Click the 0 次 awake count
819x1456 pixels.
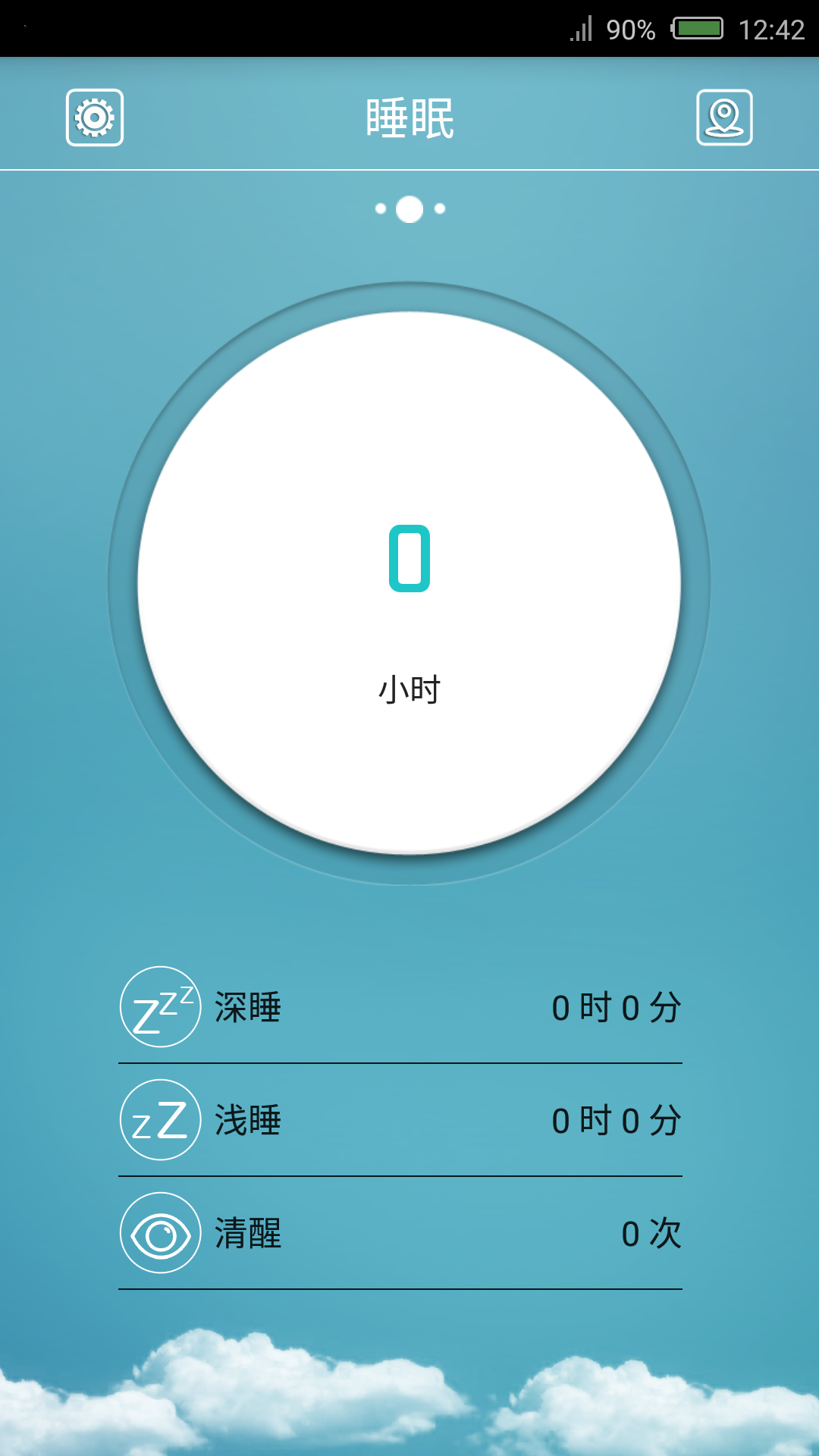[650, 1232]
